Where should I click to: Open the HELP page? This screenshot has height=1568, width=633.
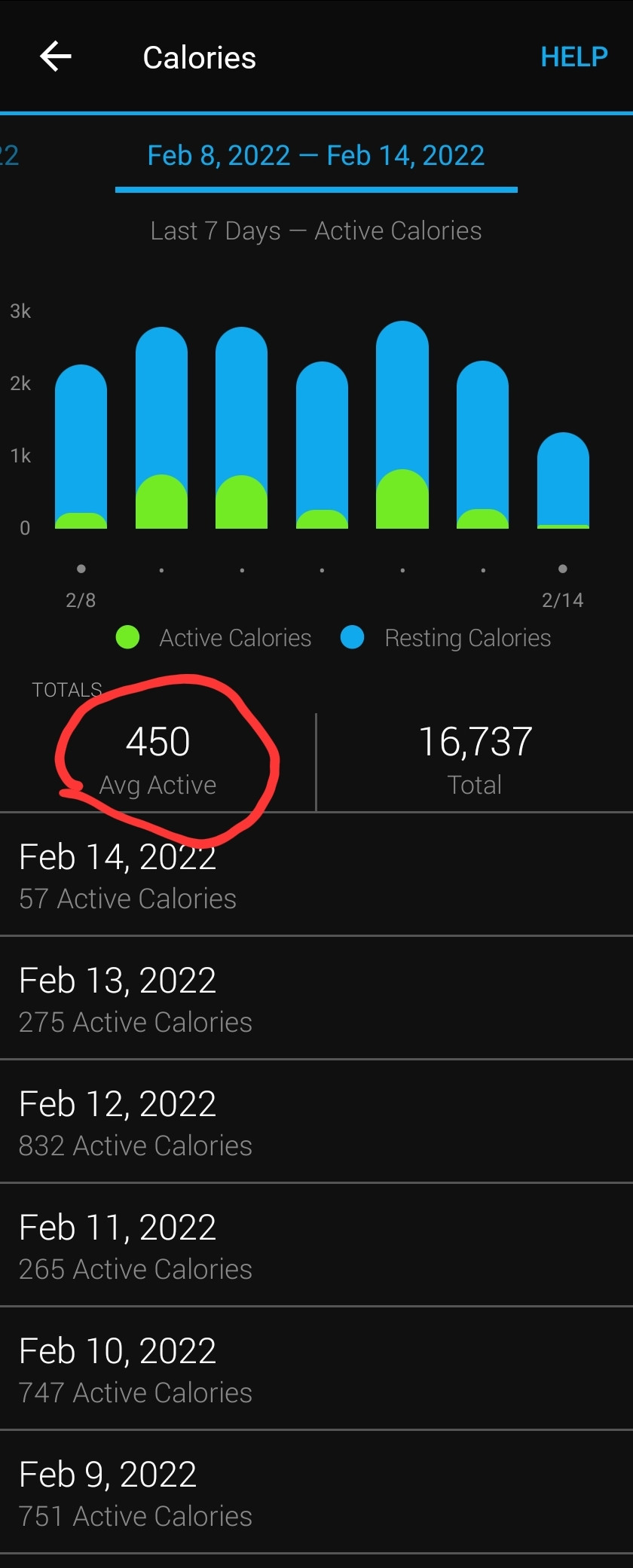click(574, 56)
